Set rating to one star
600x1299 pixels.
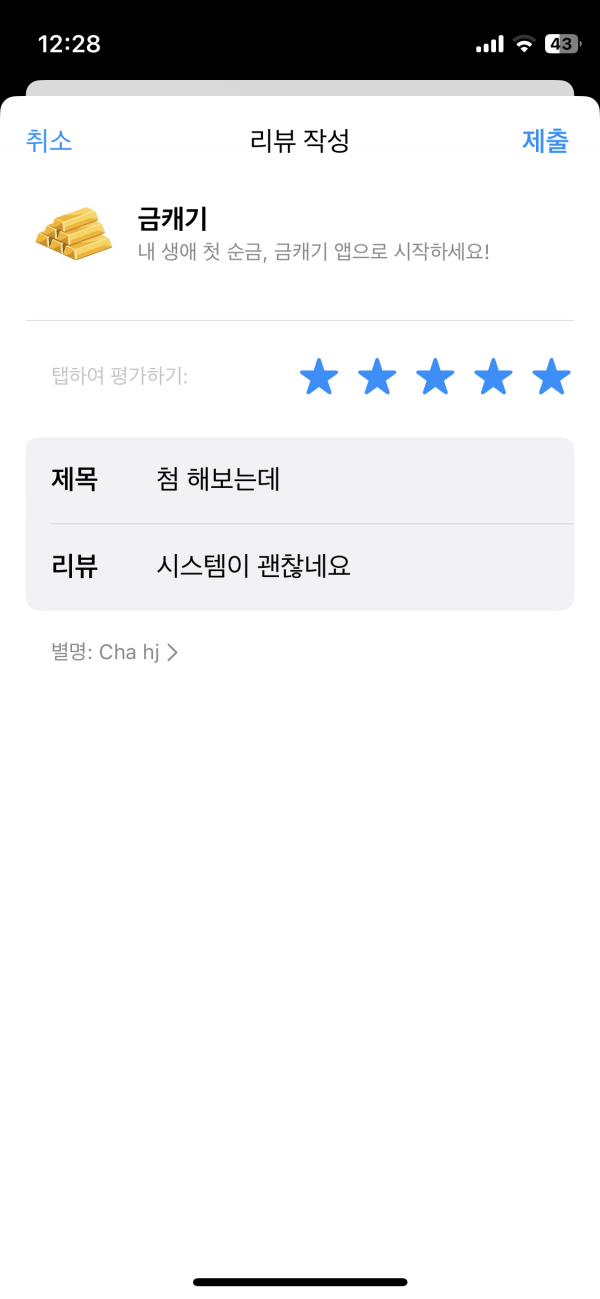pos(319,378)
